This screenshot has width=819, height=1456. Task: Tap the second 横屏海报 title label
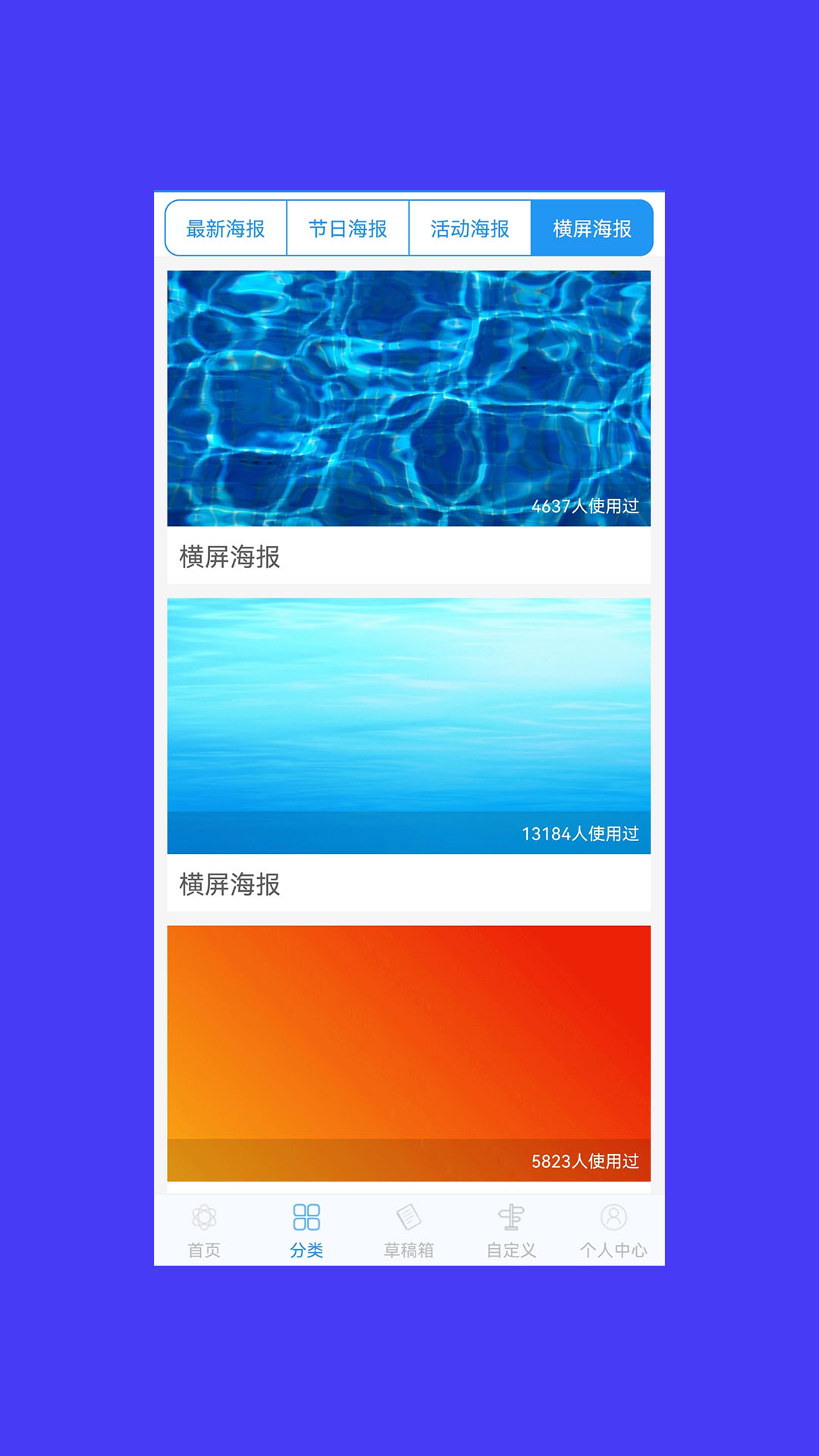click(230, 885)
